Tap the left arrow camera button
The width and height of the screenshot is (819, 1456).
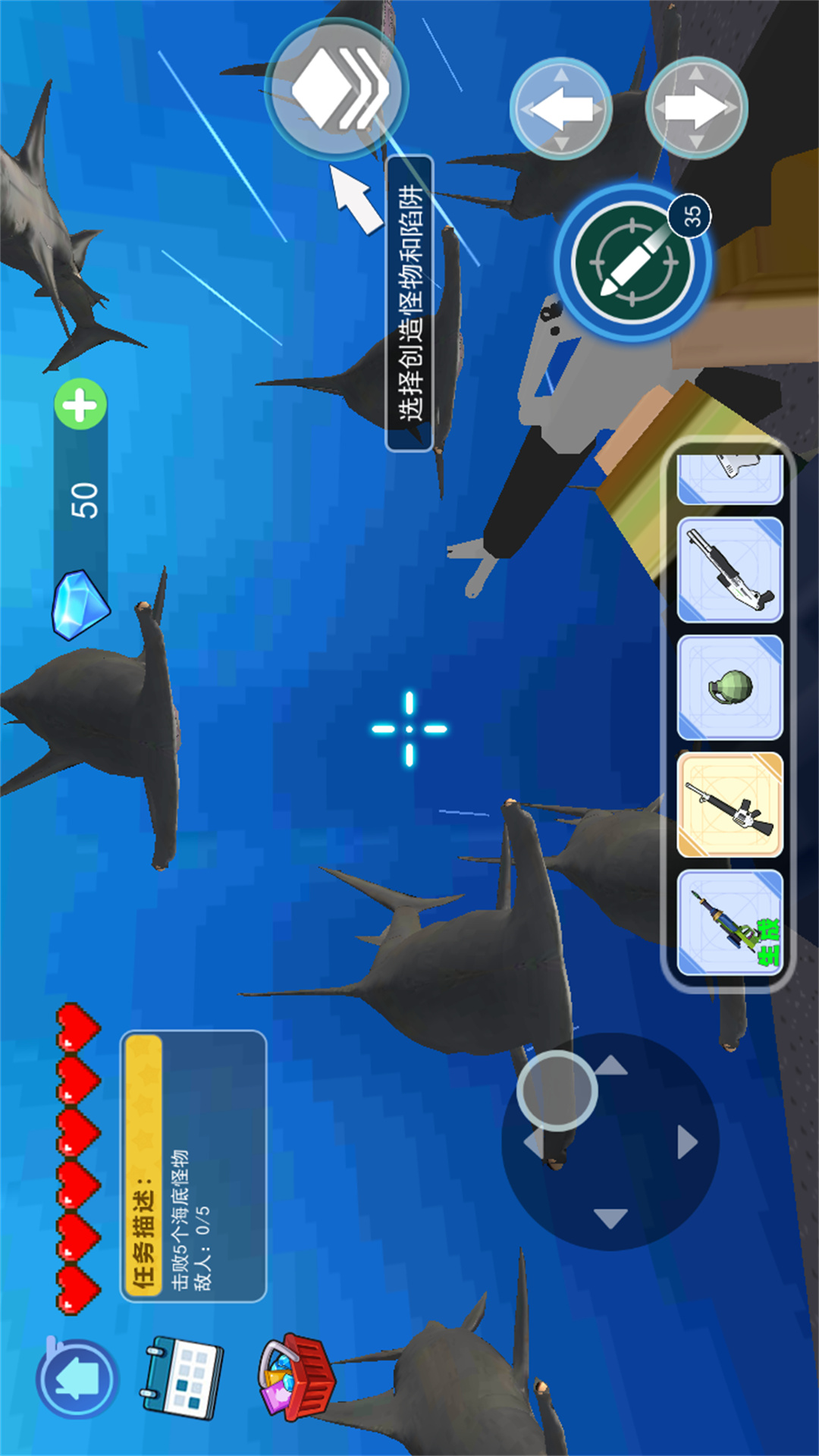point(561,109)
